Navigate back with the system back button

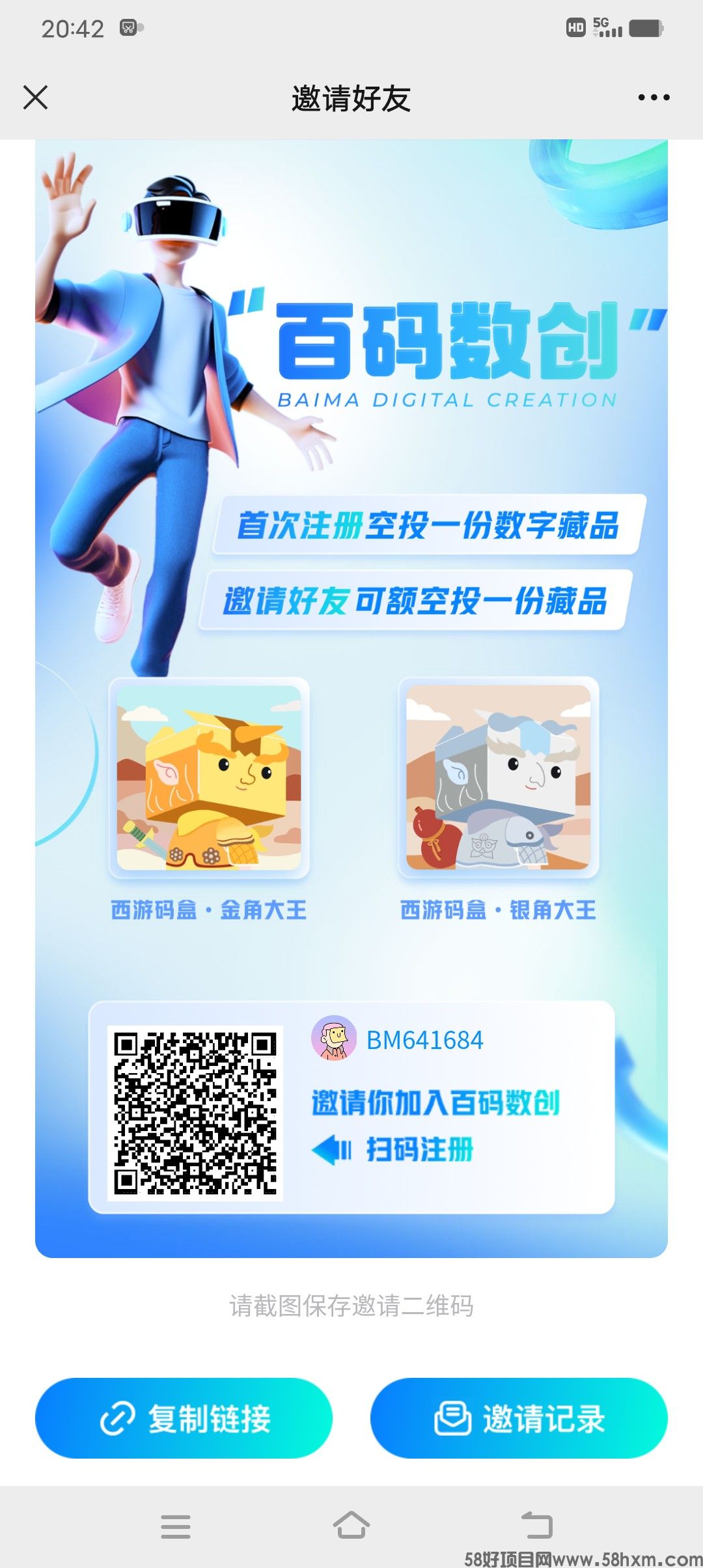[x=536, y=1525]
